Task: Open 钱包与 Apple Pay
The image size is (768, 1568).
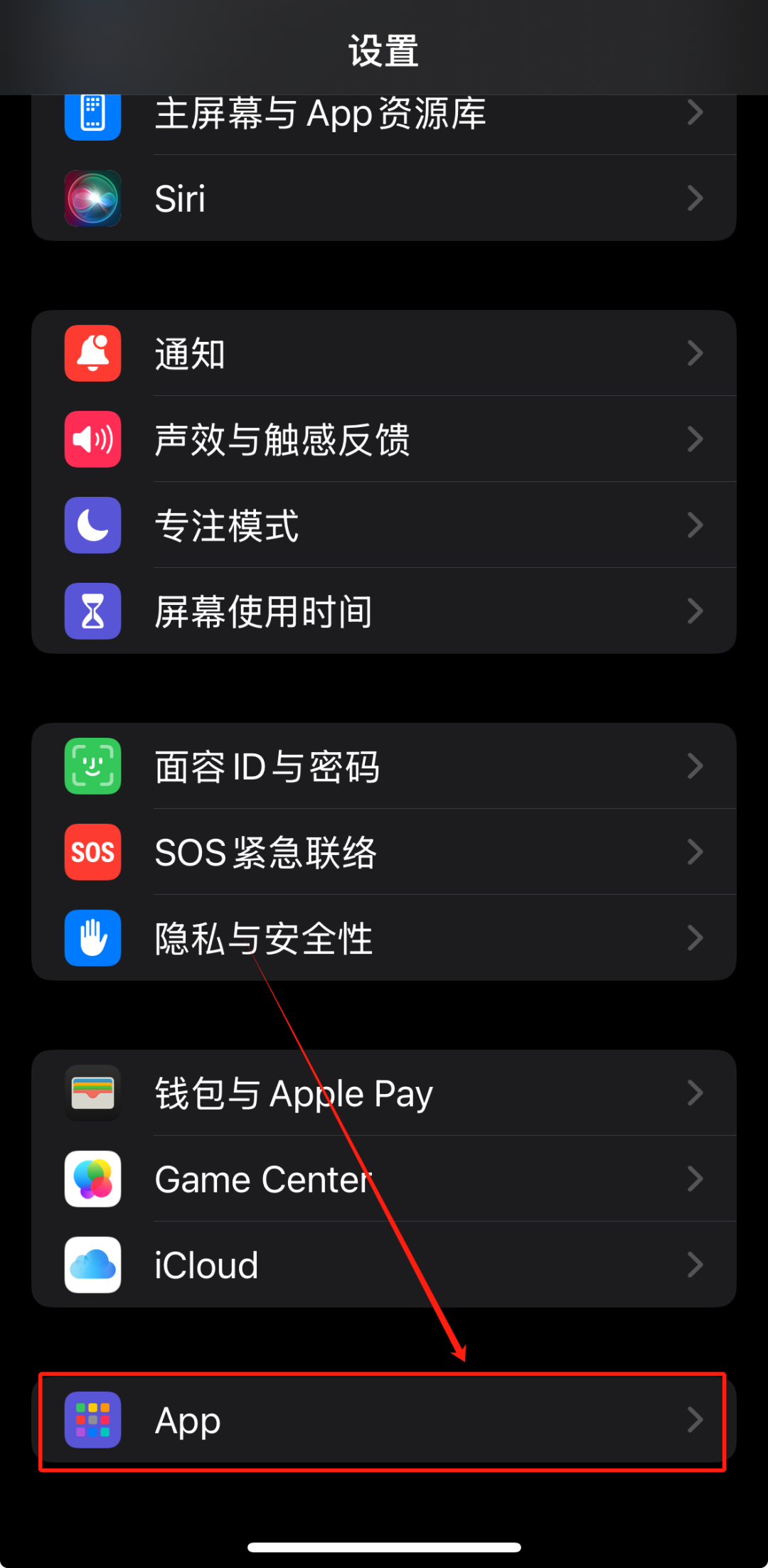Action: coord(384,1093)
